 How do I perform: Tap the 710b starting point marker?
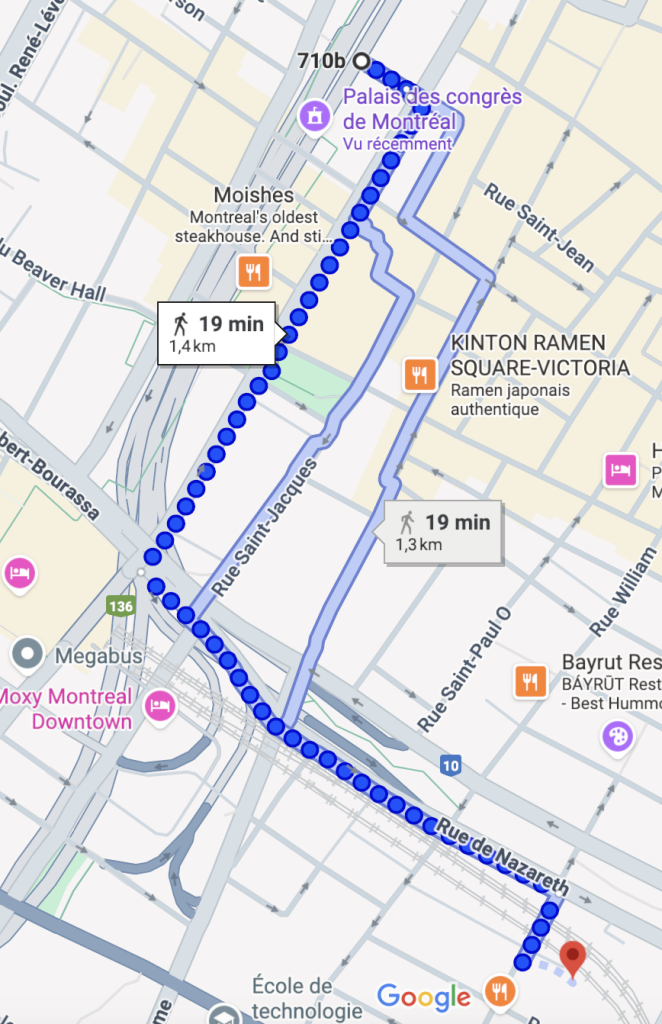(x=363, y=60)
